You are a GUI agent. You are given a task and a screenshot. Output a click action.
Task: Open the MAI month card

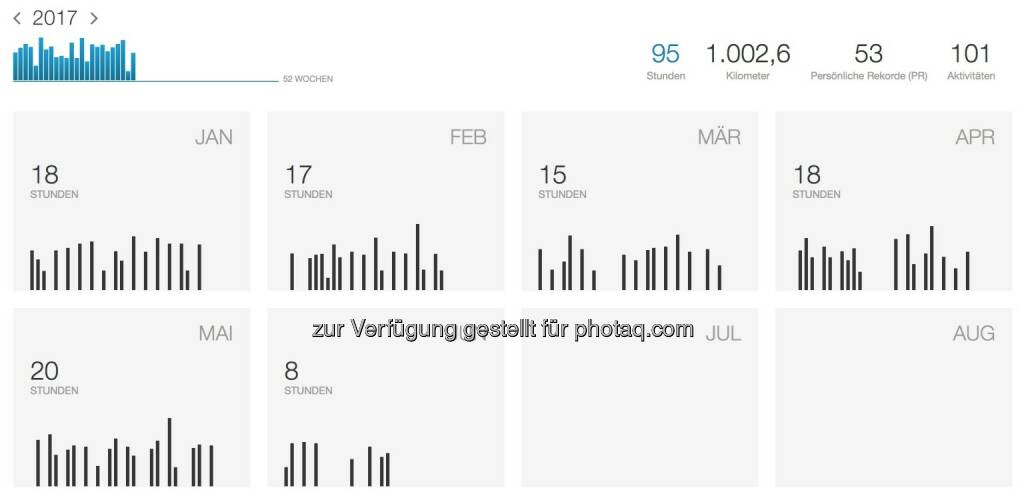[x=131, y=397]
